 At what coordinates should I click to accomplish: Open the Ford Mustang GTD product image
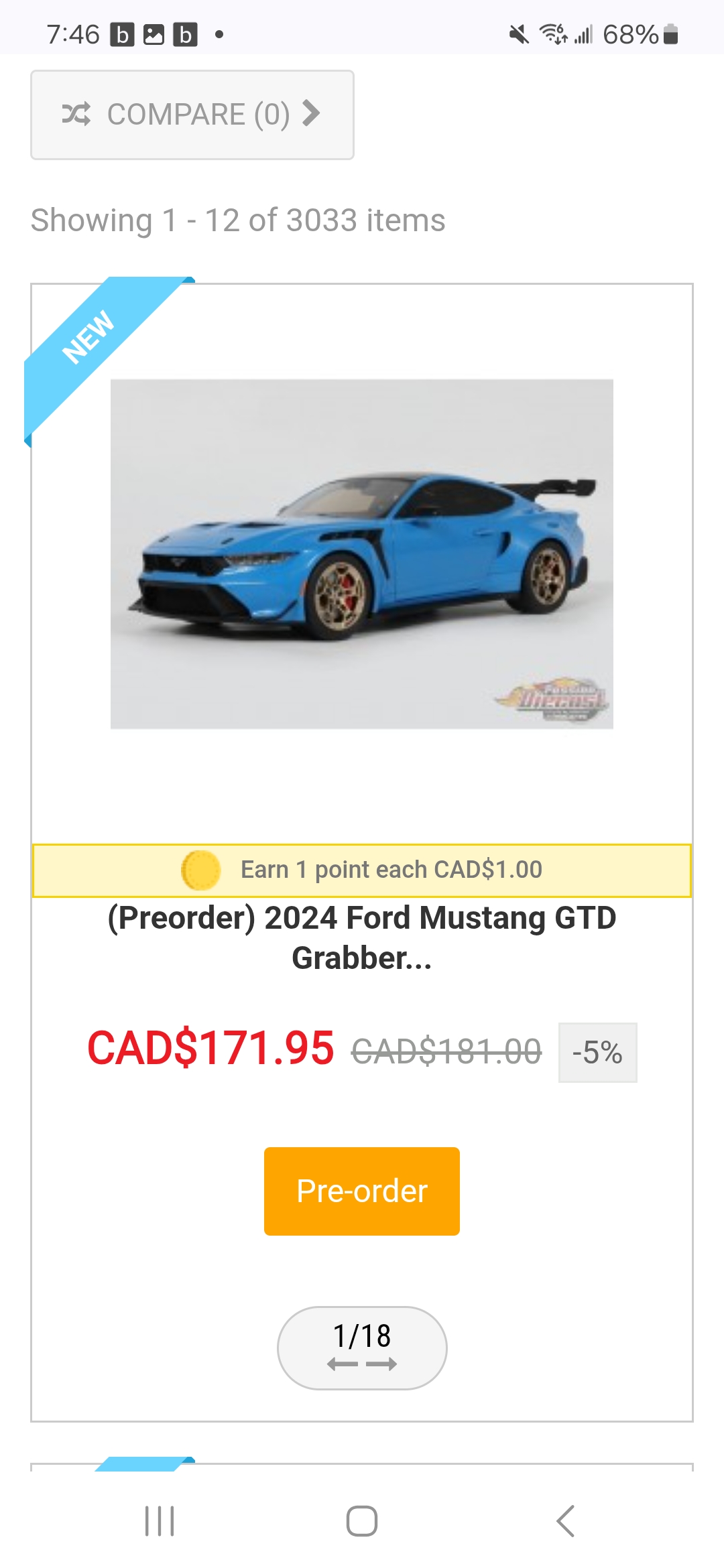(x=361, y=553)
